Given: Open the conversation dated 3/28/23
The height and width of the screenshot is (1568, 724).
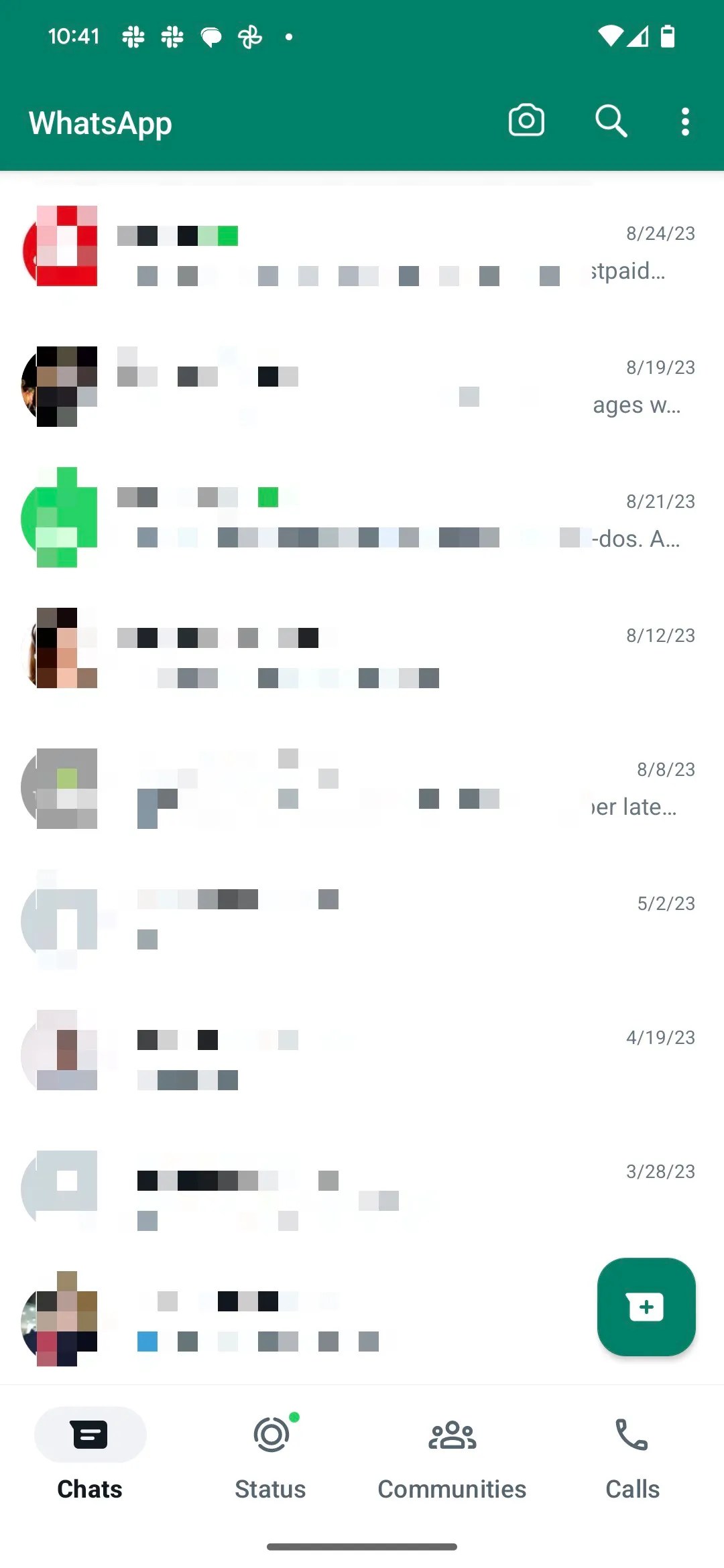Looking at the screenshot, I should pyautogui.click(x=362, y=1191).
